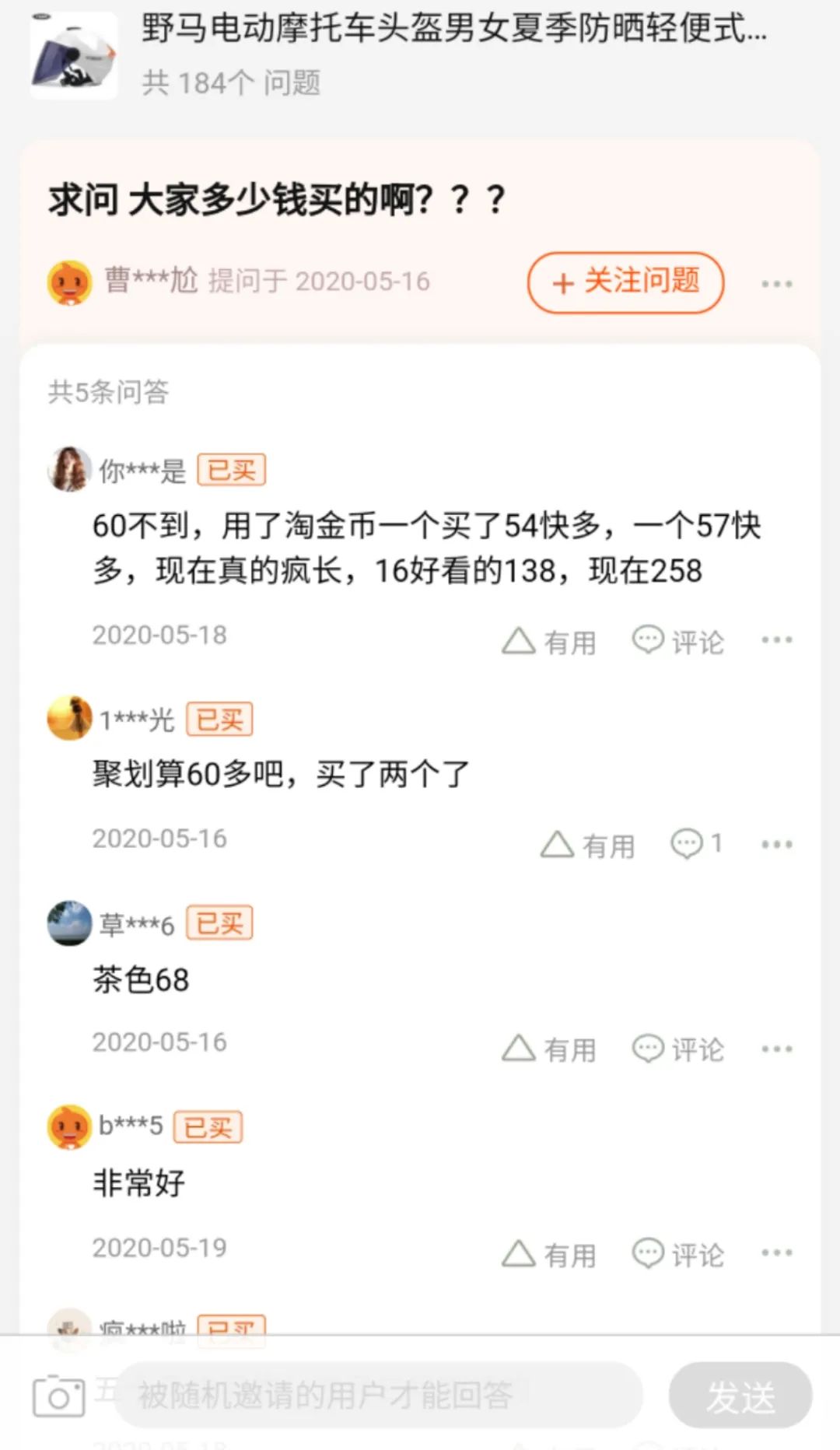Comment on b***5's 非常好 answer
This screenshot has width=840, height=1450.
(678, 1254)
